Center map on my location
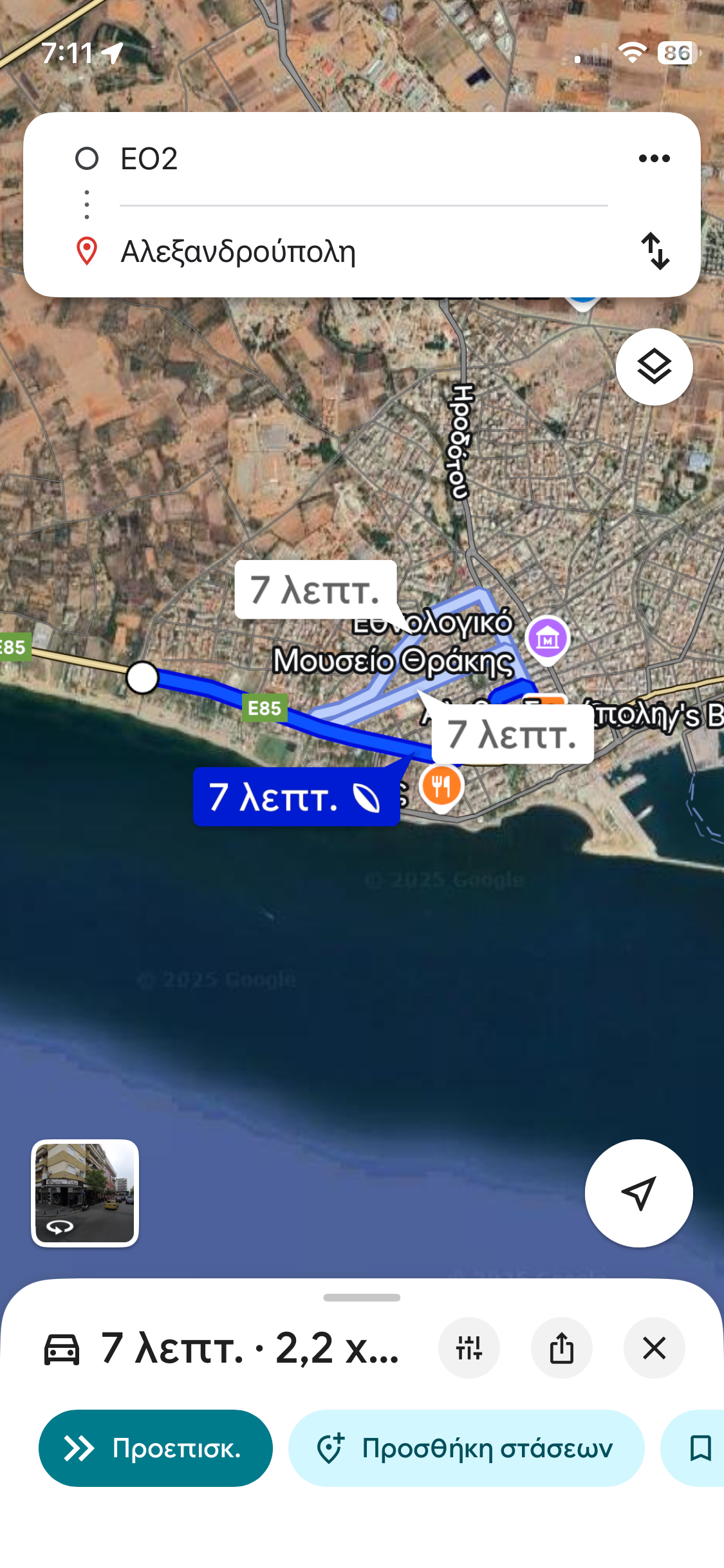This screenshot has width=724, height=1568. pyautogui.click(x=638, y=1193)
